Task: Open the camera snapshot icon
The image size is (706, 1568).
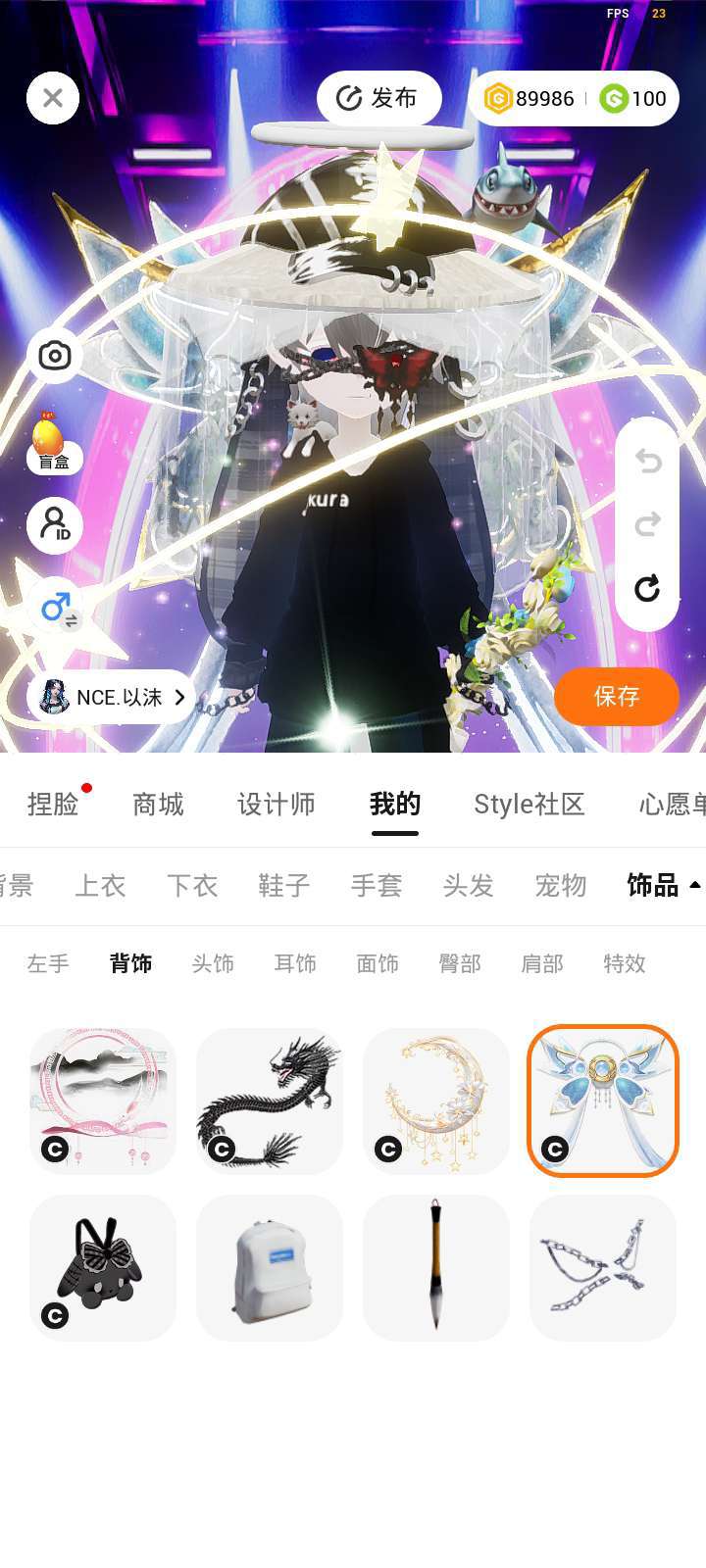Action: (55, 356)
